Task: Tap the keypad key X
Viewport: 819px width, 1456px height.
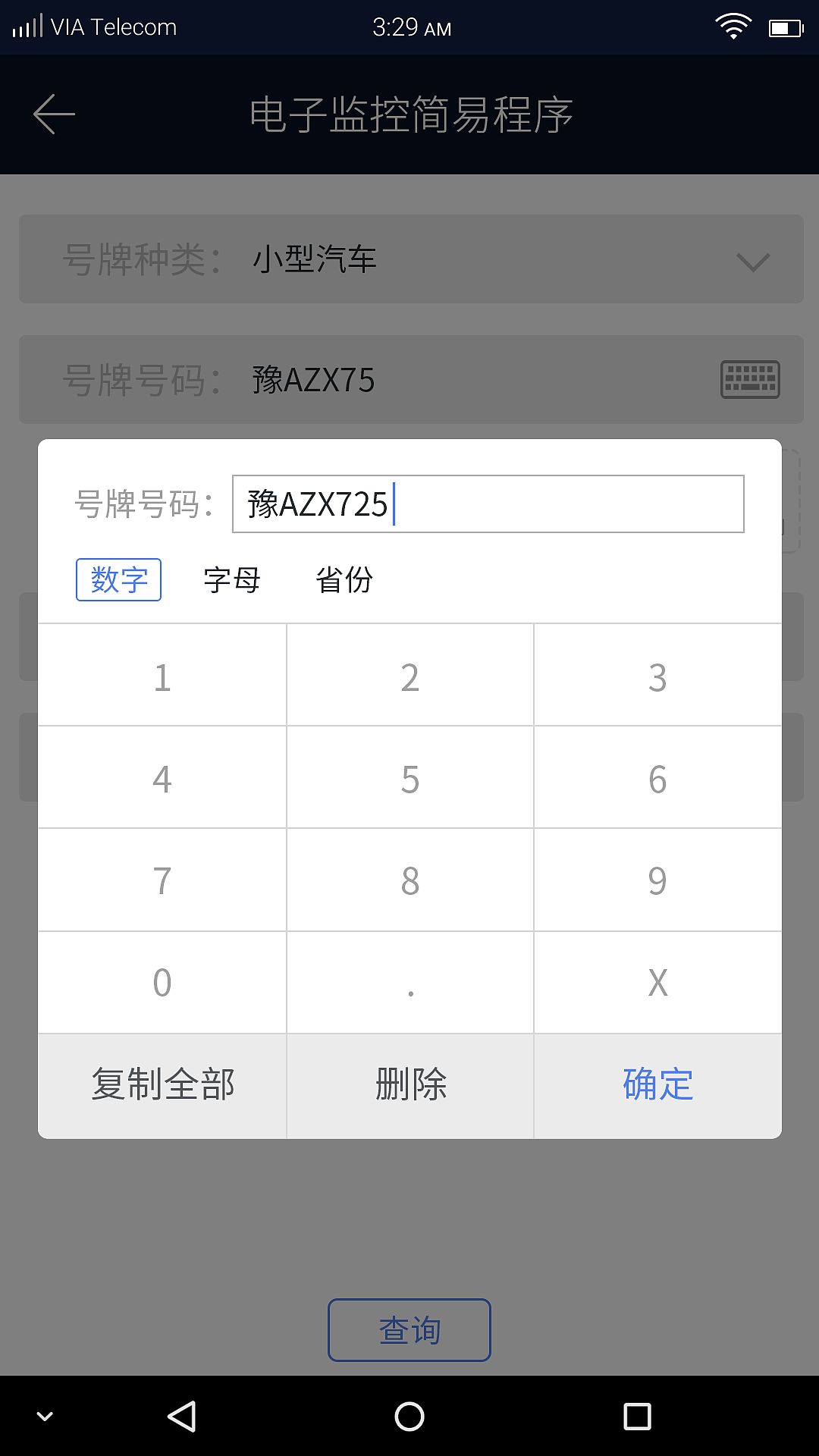Action: pos(657,982)
